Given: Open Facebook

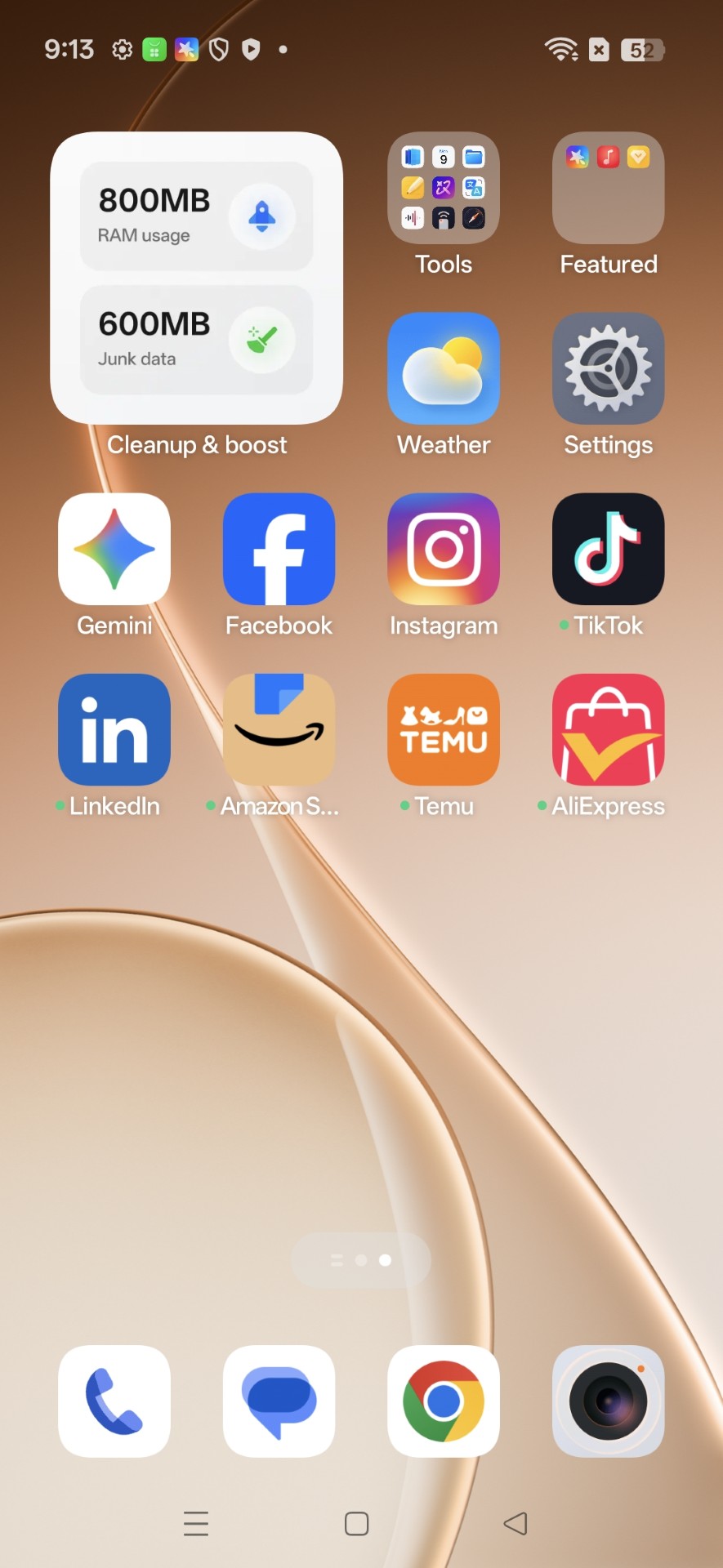Looking at the screenshot, I should [x=279, y=549].
